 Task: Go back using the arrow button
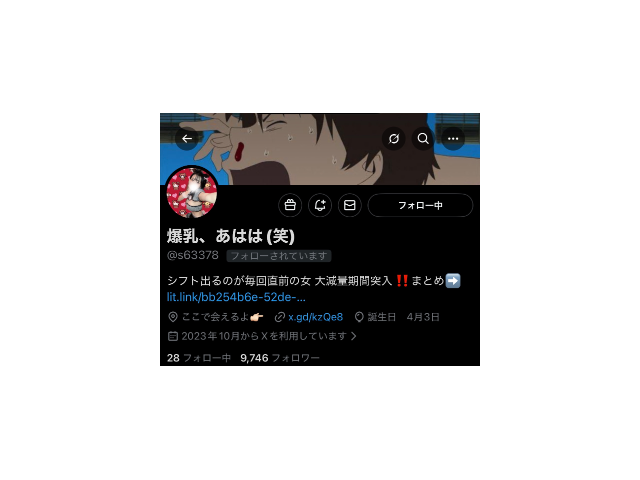187,139
